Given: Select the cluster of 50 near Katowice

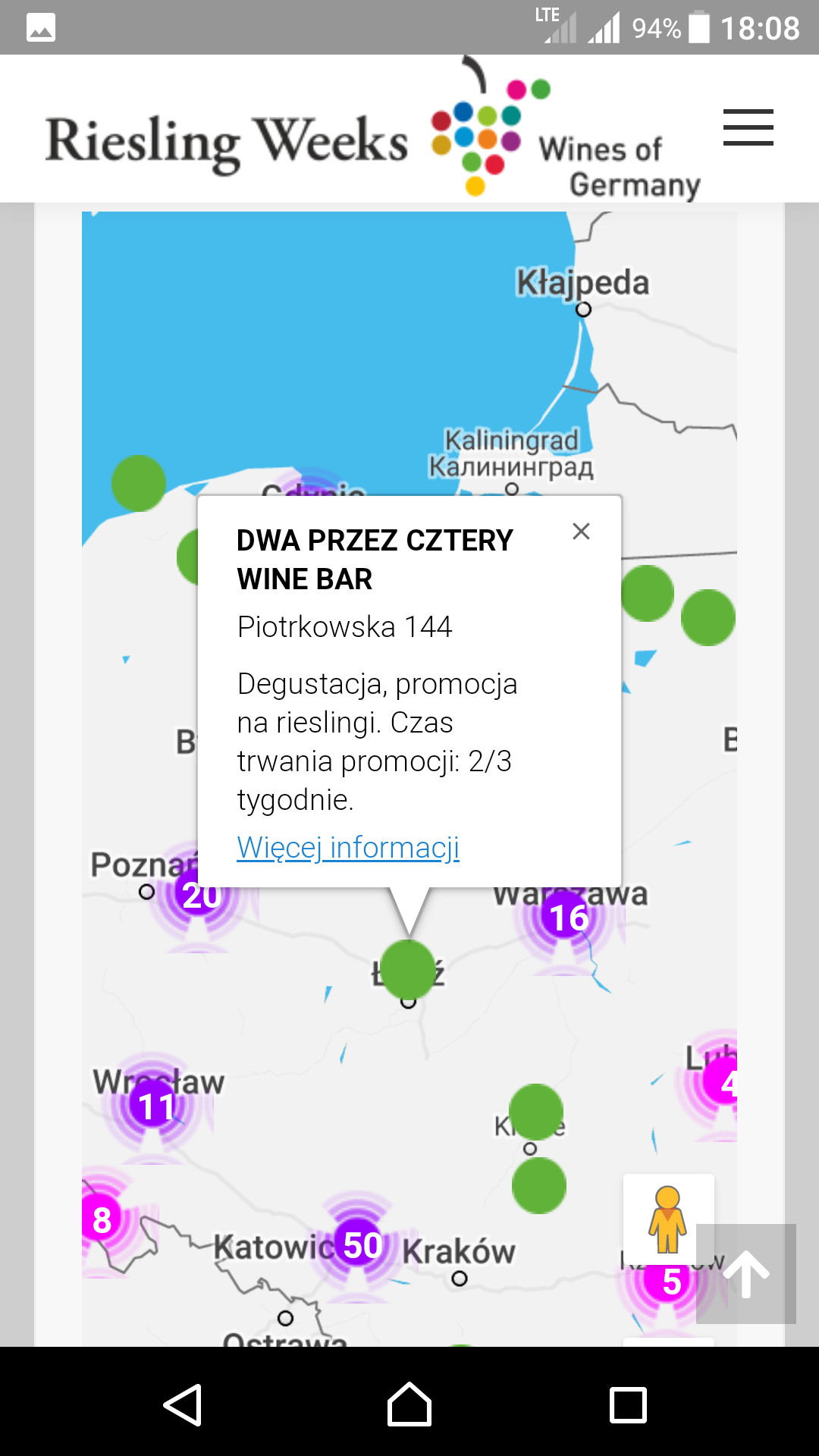Looking at the screenshot, I should [359, 1244].
